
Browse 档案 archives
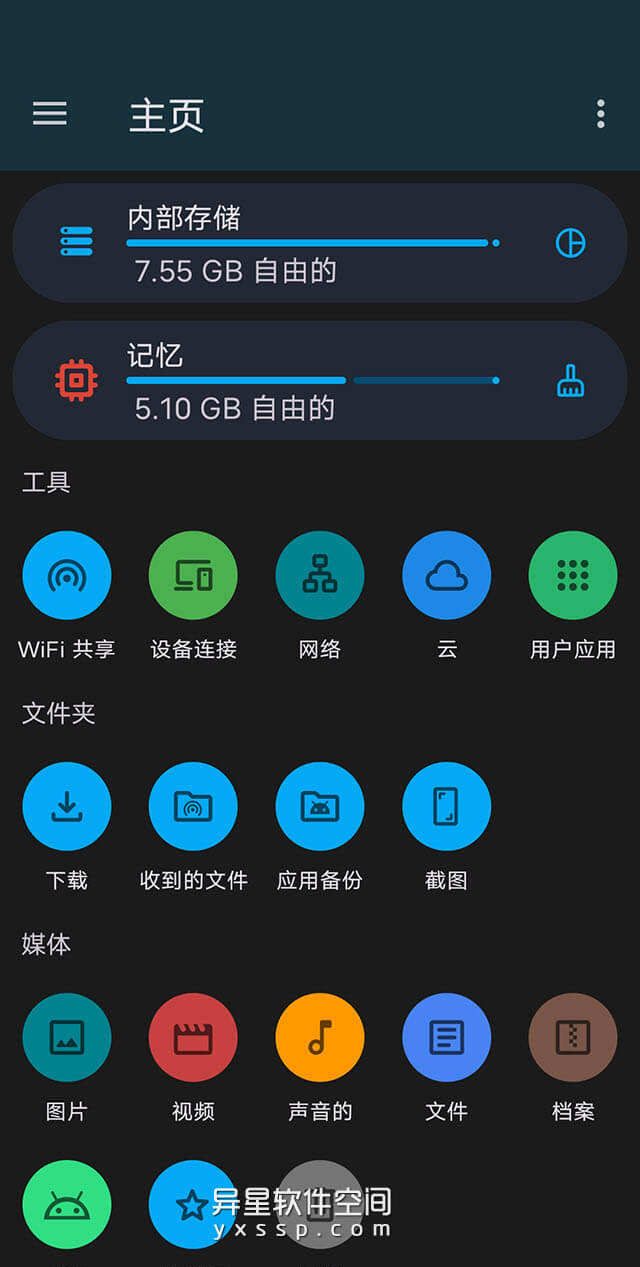click(573, 1038)
